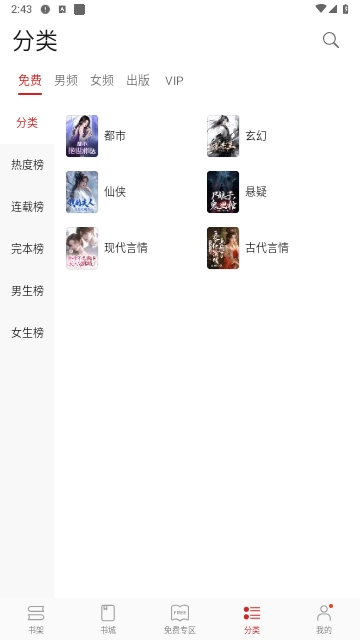Open the 免费专区 bottom tab

pos(180,619)
